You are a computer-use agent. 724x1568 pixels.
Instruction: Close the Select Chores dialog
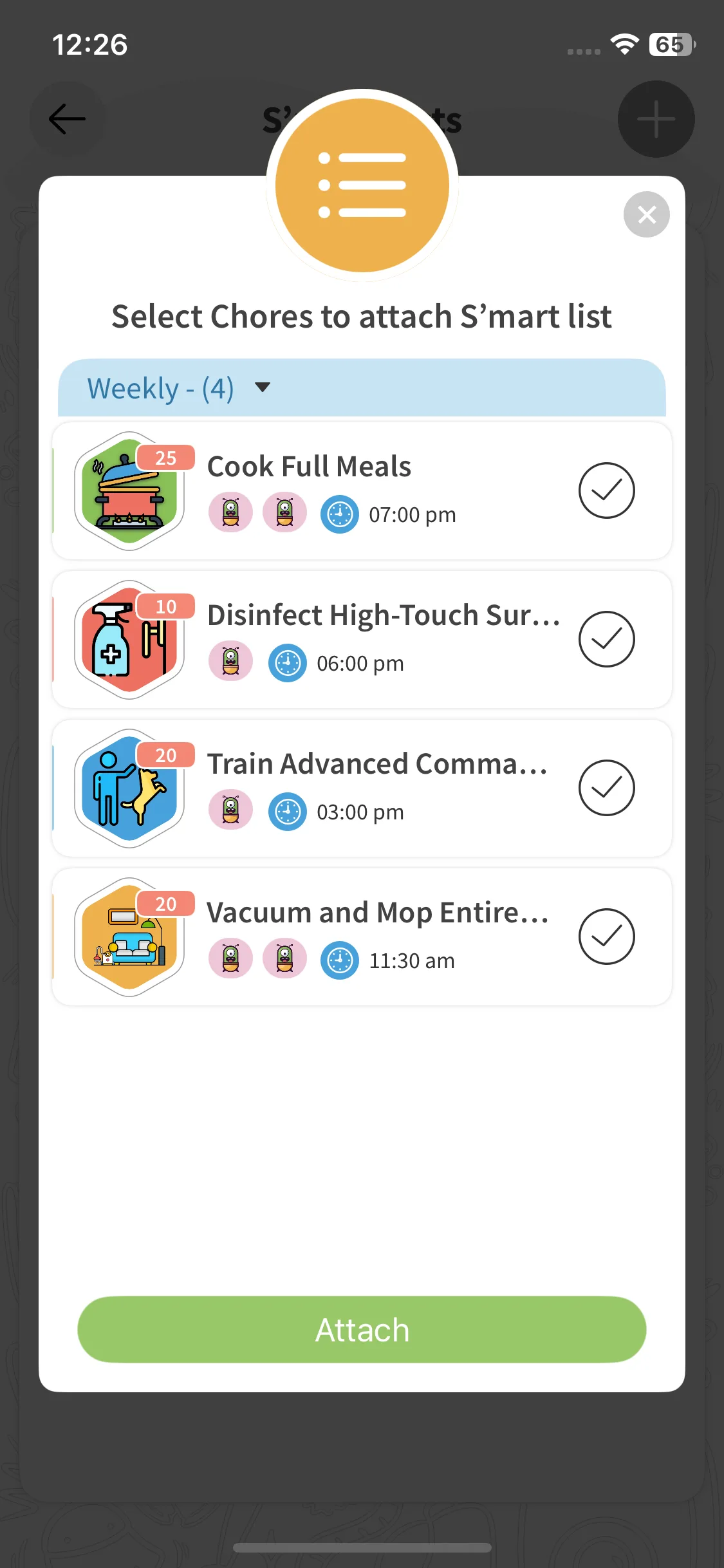tap(646, 214)
